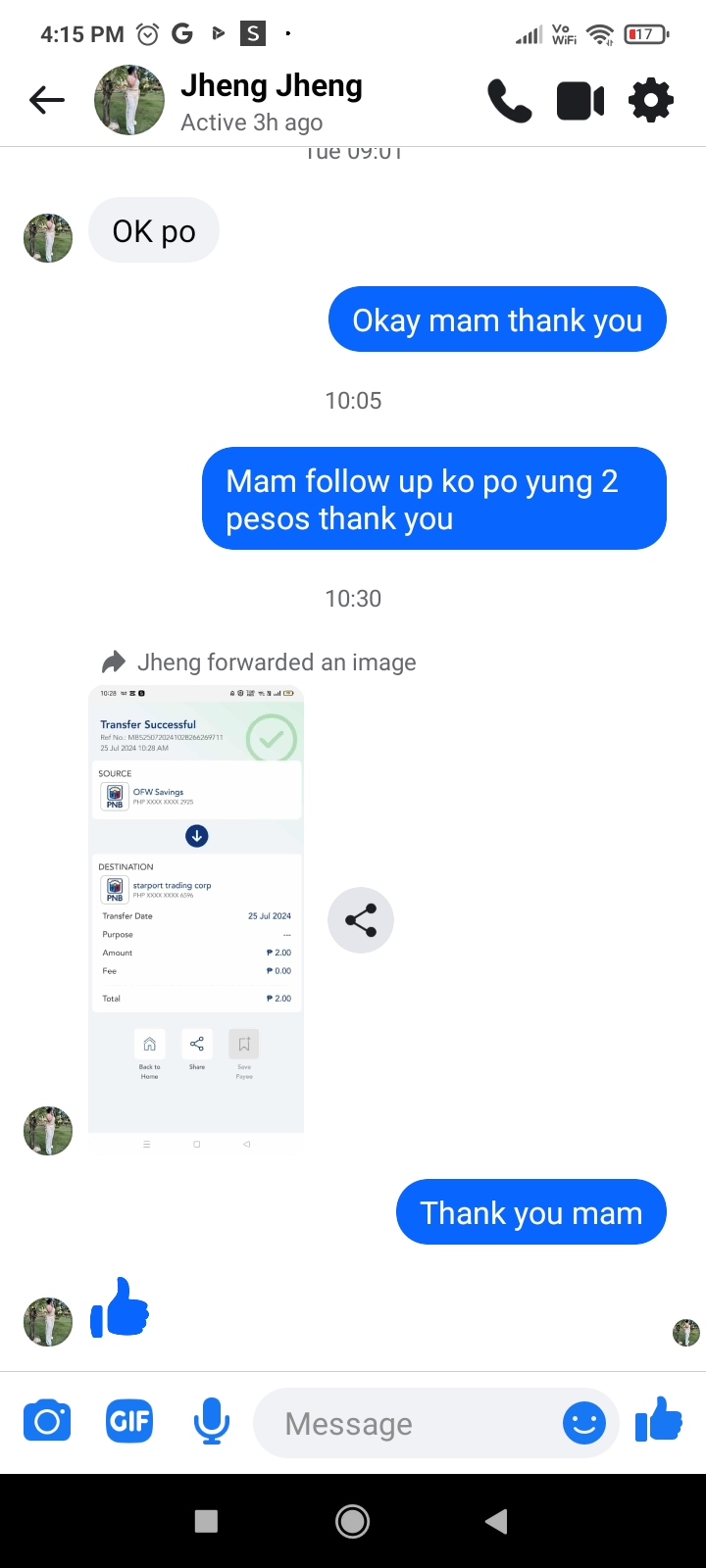This screenshot has height=1568, width=706.
Task: Open Jheng Jheng's profile from the header
Action: tap(271, 101)
